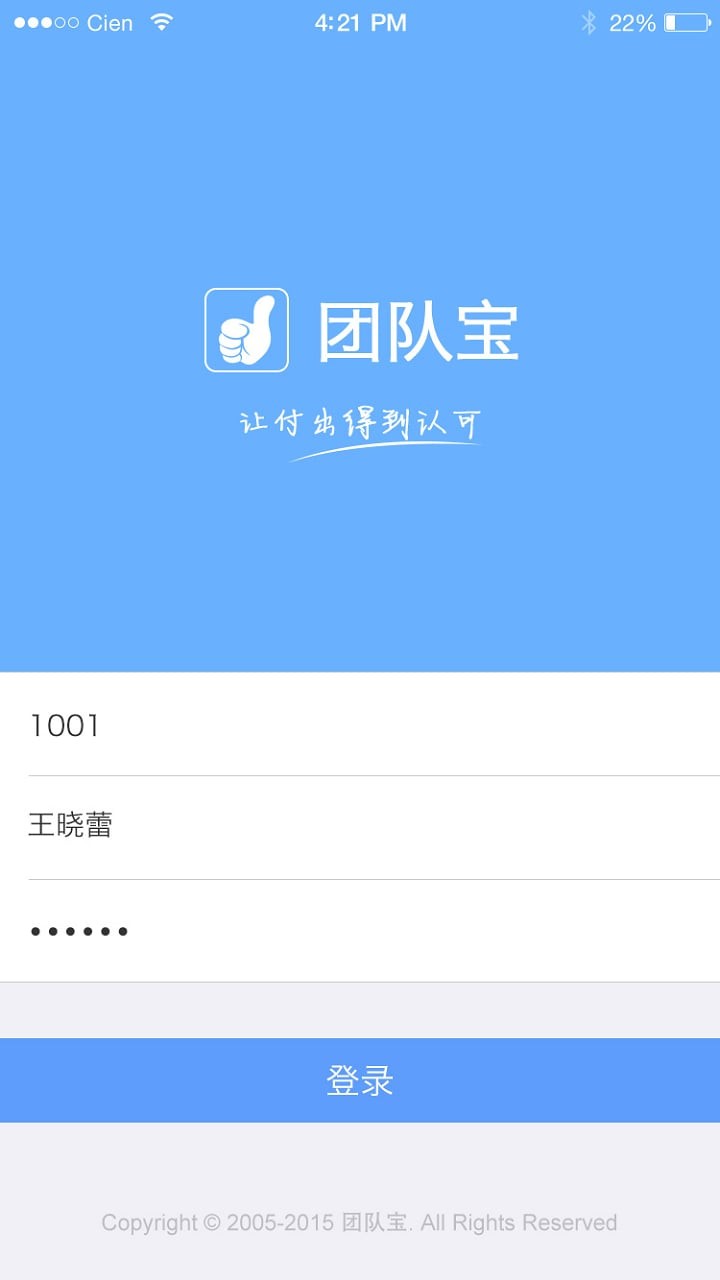This screenshot has height=1280, width=720.
Task: Log in with the 登录 button
Action: tap(360, 1080)
